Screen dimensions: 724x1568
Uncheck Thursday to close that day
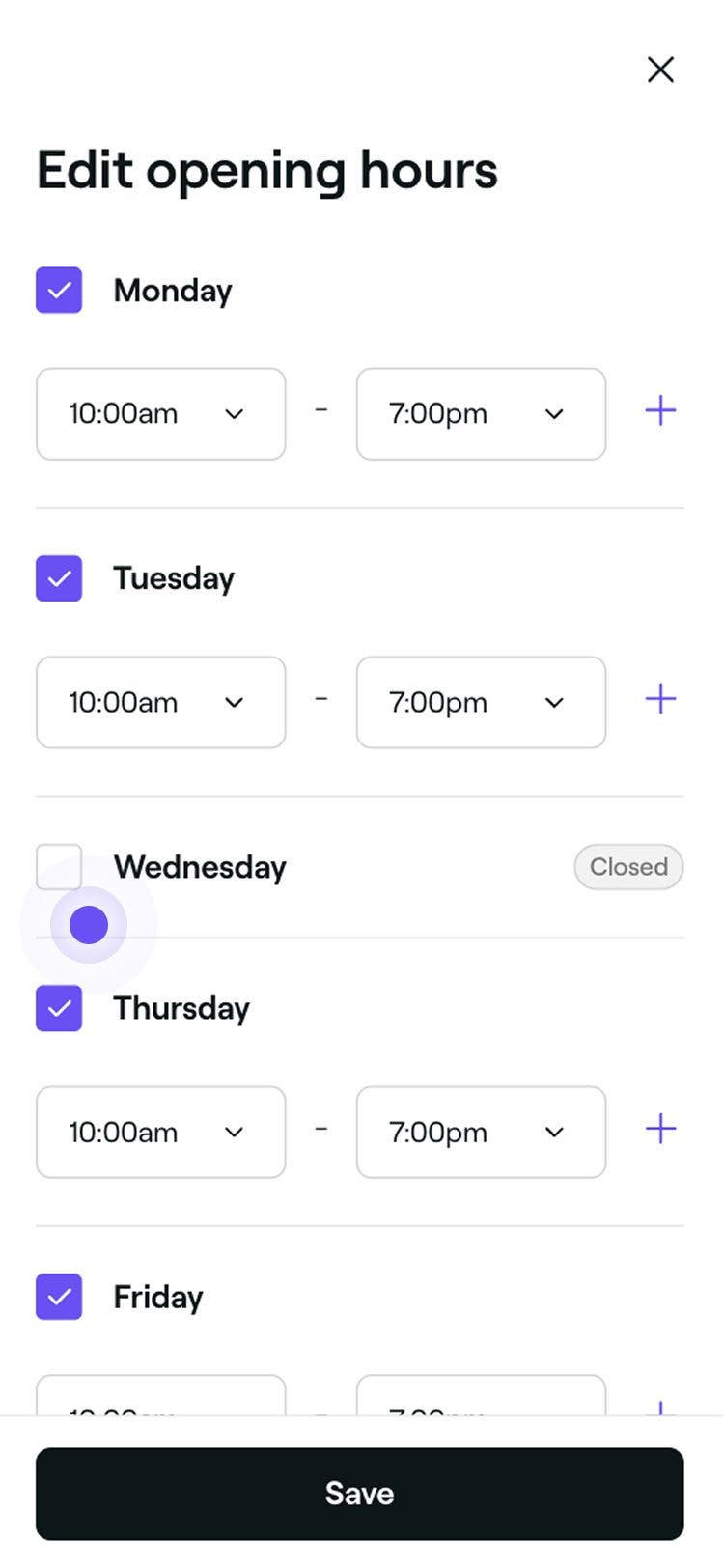(59, 1008)
